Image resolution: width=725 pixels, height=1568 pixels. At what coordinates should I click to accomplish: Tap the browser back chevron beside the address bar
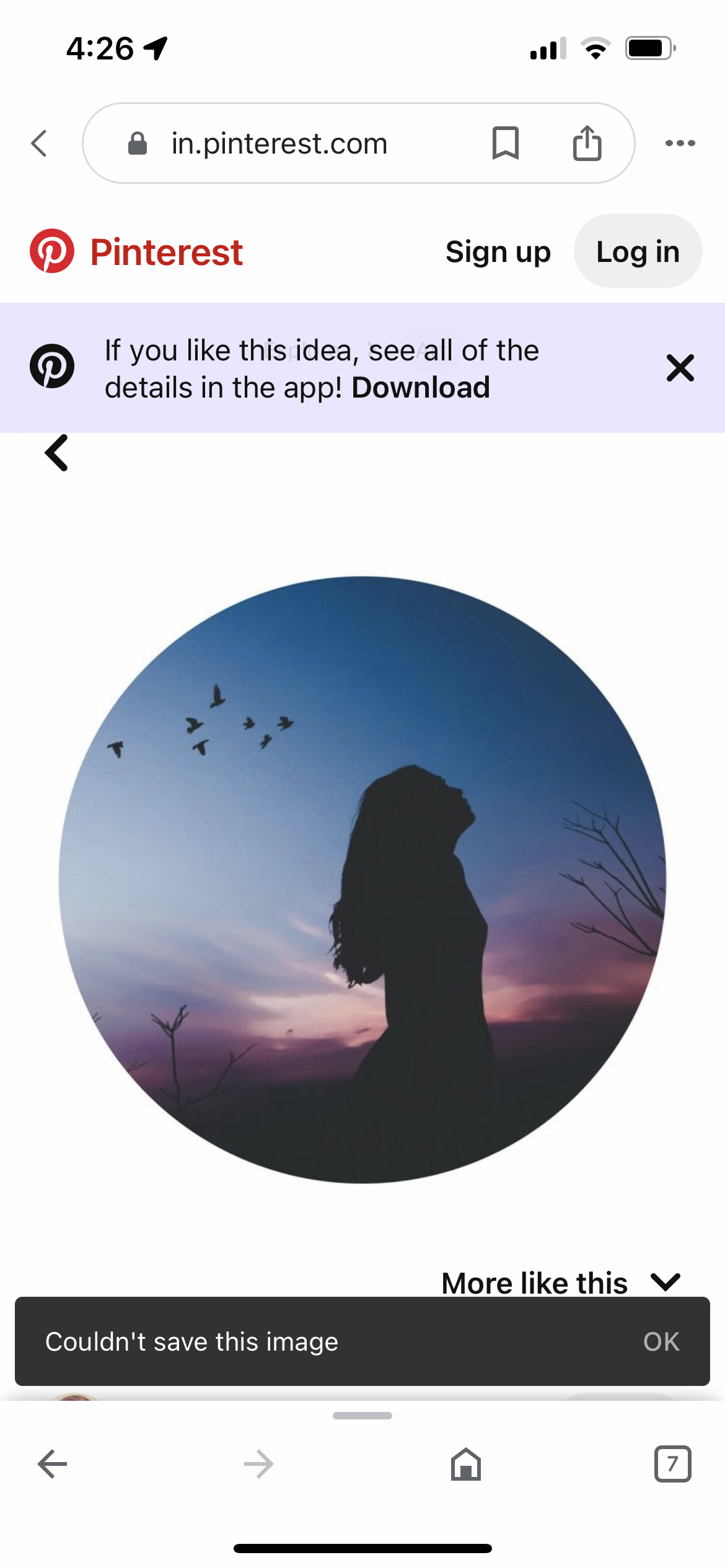[40, 144]
